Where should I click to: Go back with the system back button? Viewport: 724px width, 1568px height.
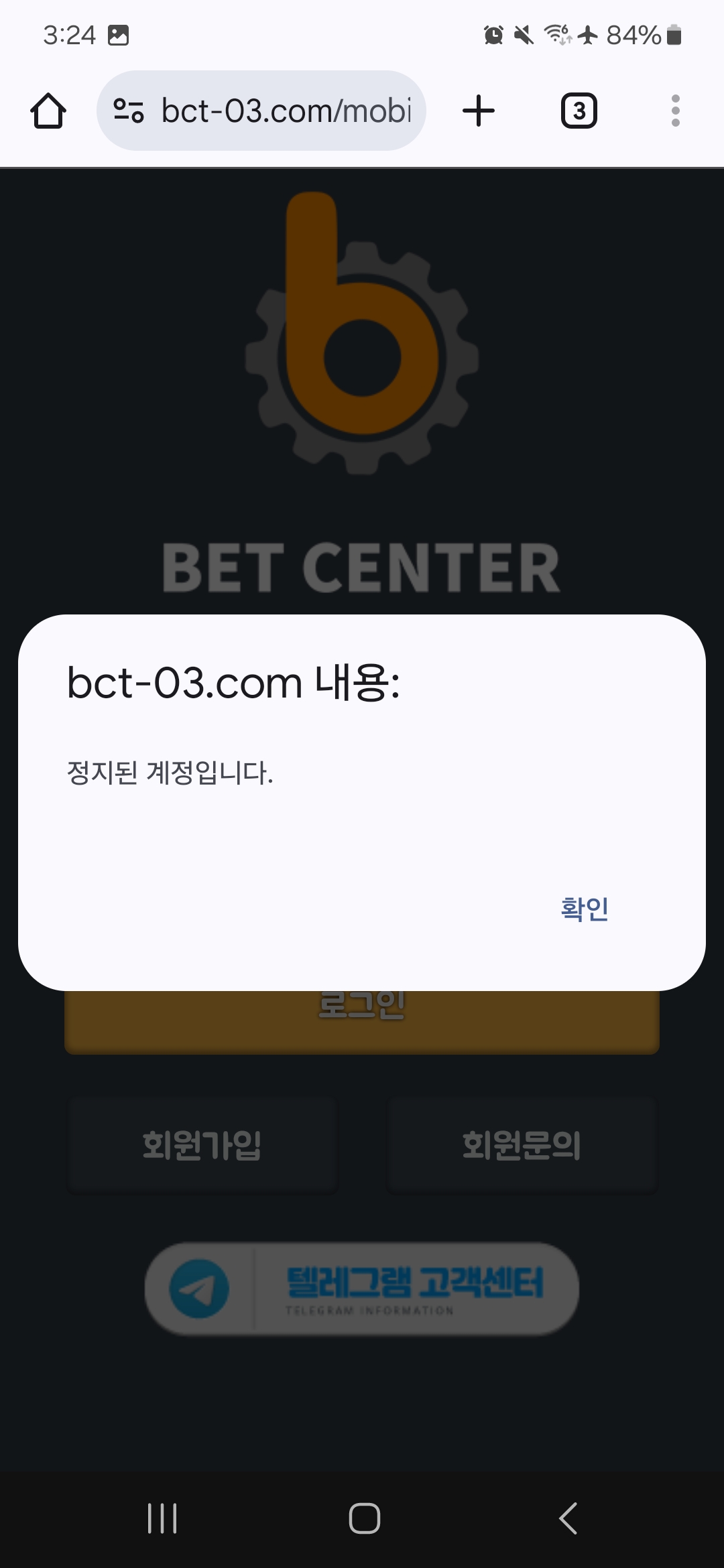click(x=568, y=1518)
